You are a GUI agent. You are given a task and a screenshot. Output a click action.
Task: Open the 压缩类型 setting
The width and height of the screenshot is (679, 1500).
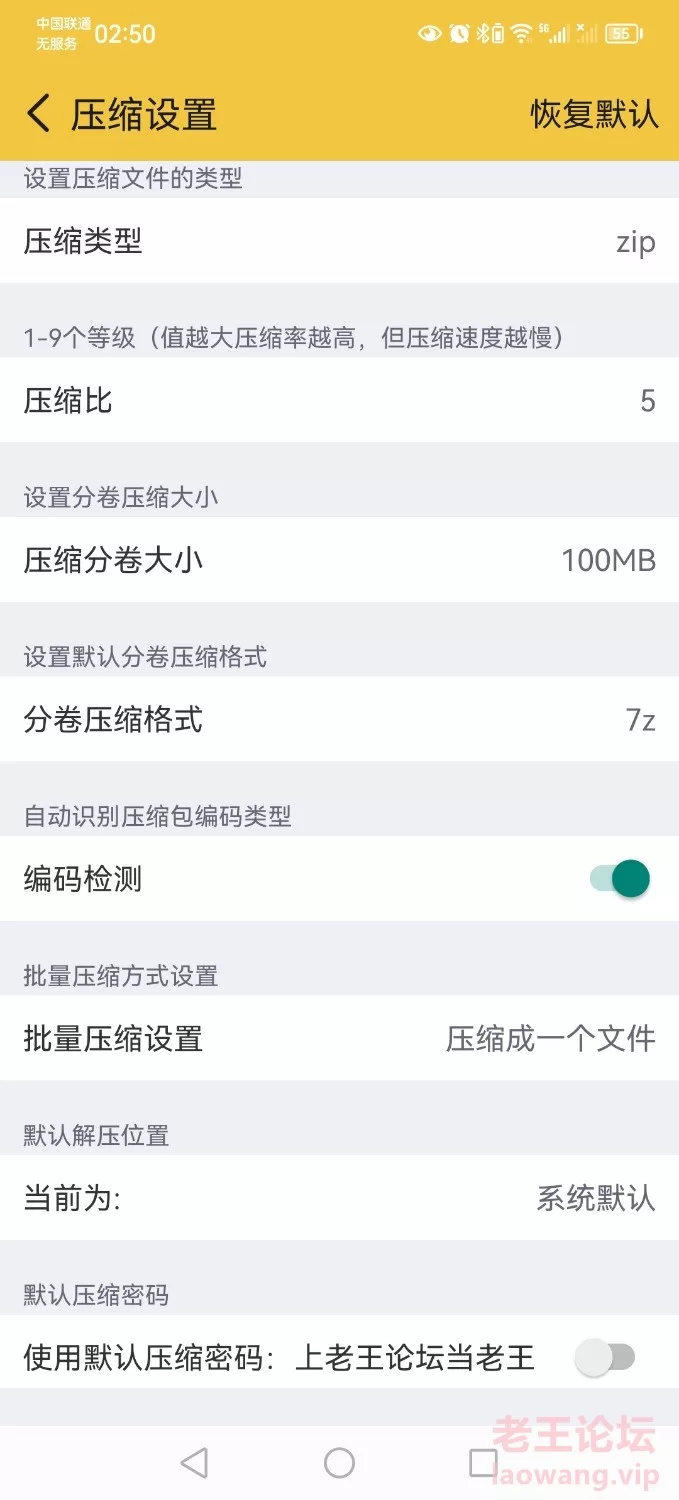point(339,241)
